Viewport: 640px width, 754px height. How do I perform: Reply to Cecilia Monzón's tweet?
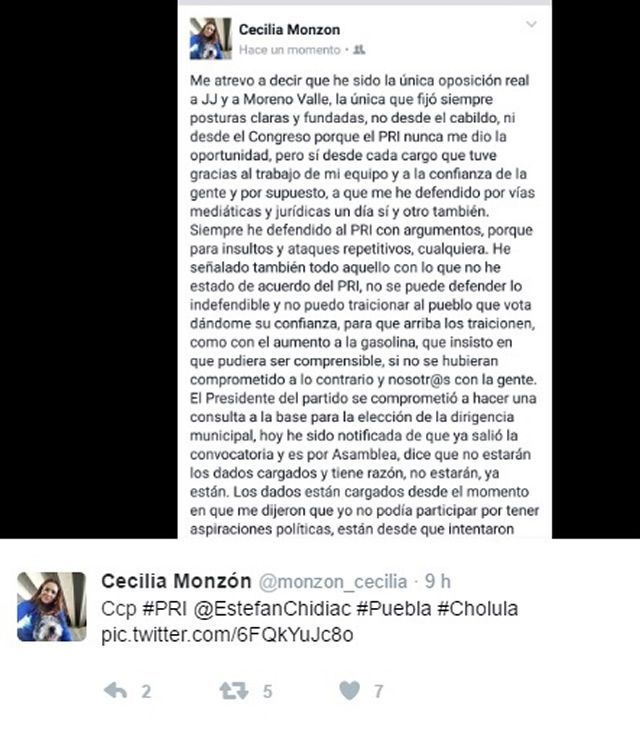click(x=115, y=690)
